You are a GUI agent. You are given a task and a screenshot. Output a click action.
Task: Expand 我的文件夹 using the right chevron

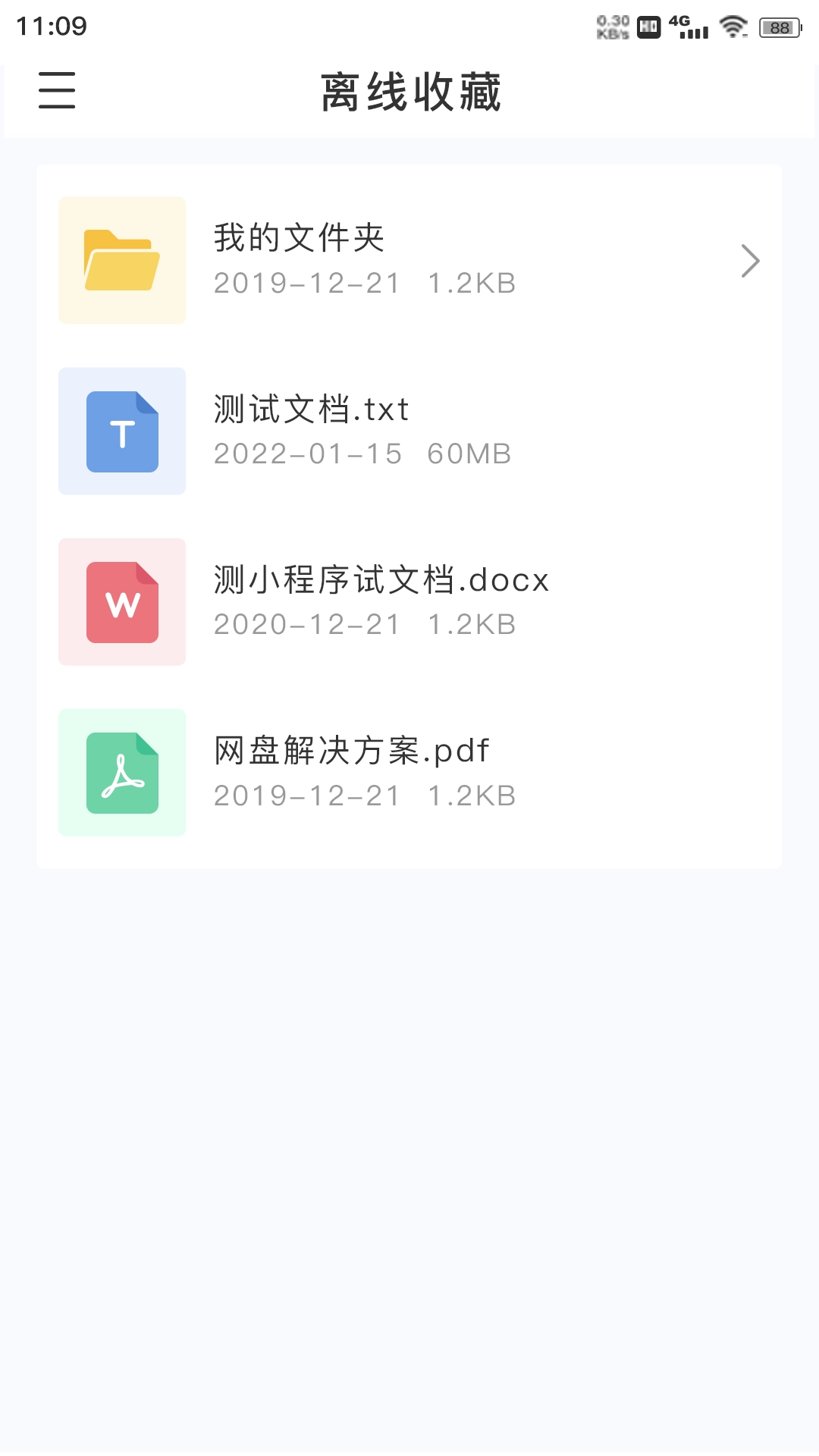pos(750,260)
